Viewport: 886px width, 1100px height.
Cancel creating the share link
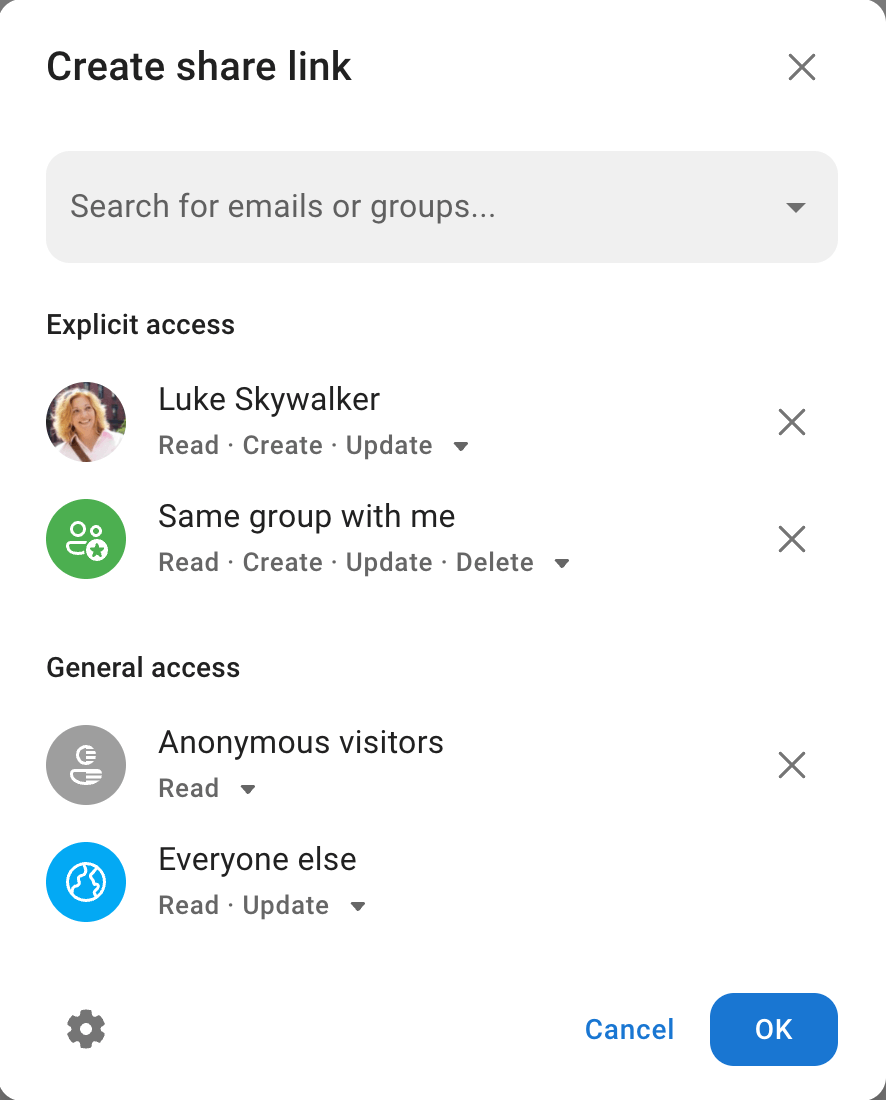click(x=629, y=1029)
